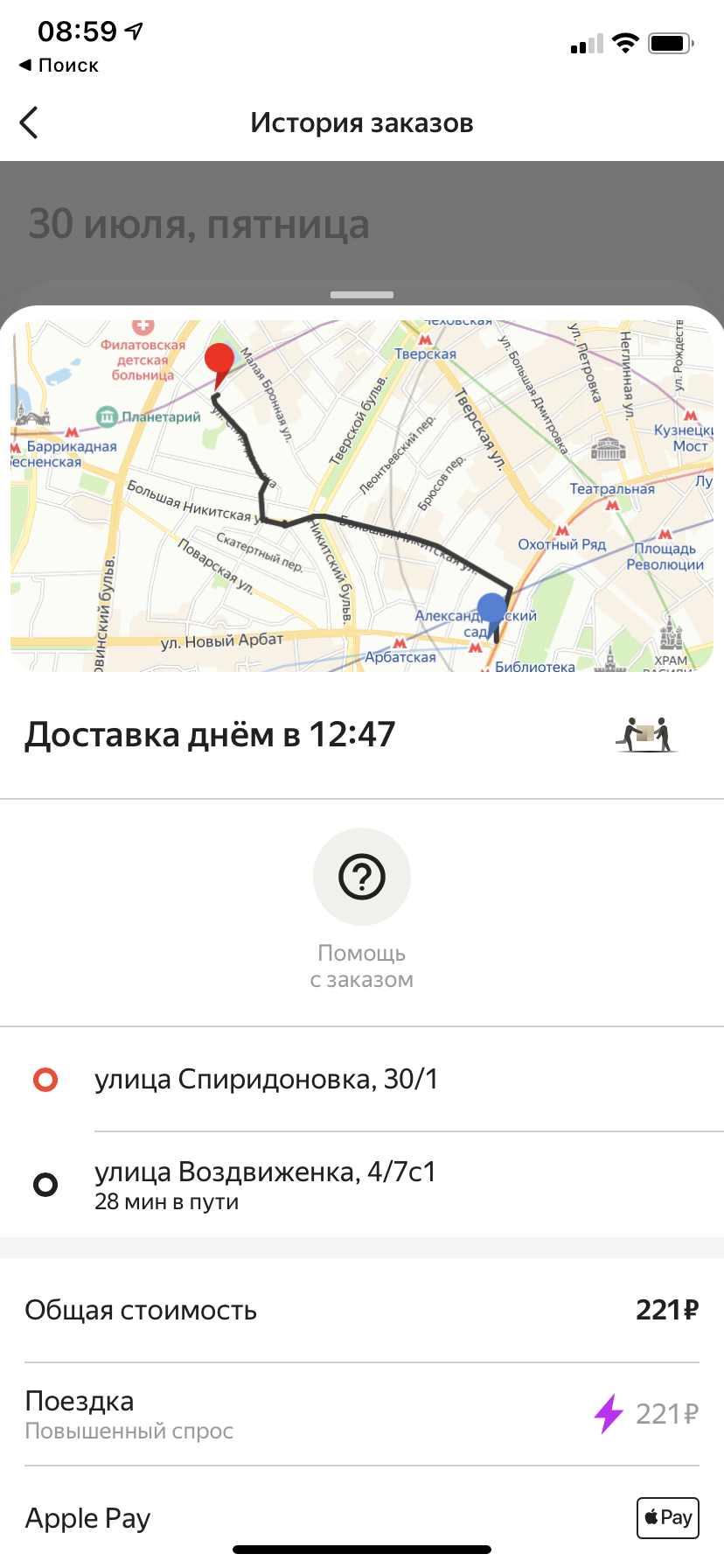Open Помощь с заказом help button
Screen dimensions: 724x1568
pos(362,877)
